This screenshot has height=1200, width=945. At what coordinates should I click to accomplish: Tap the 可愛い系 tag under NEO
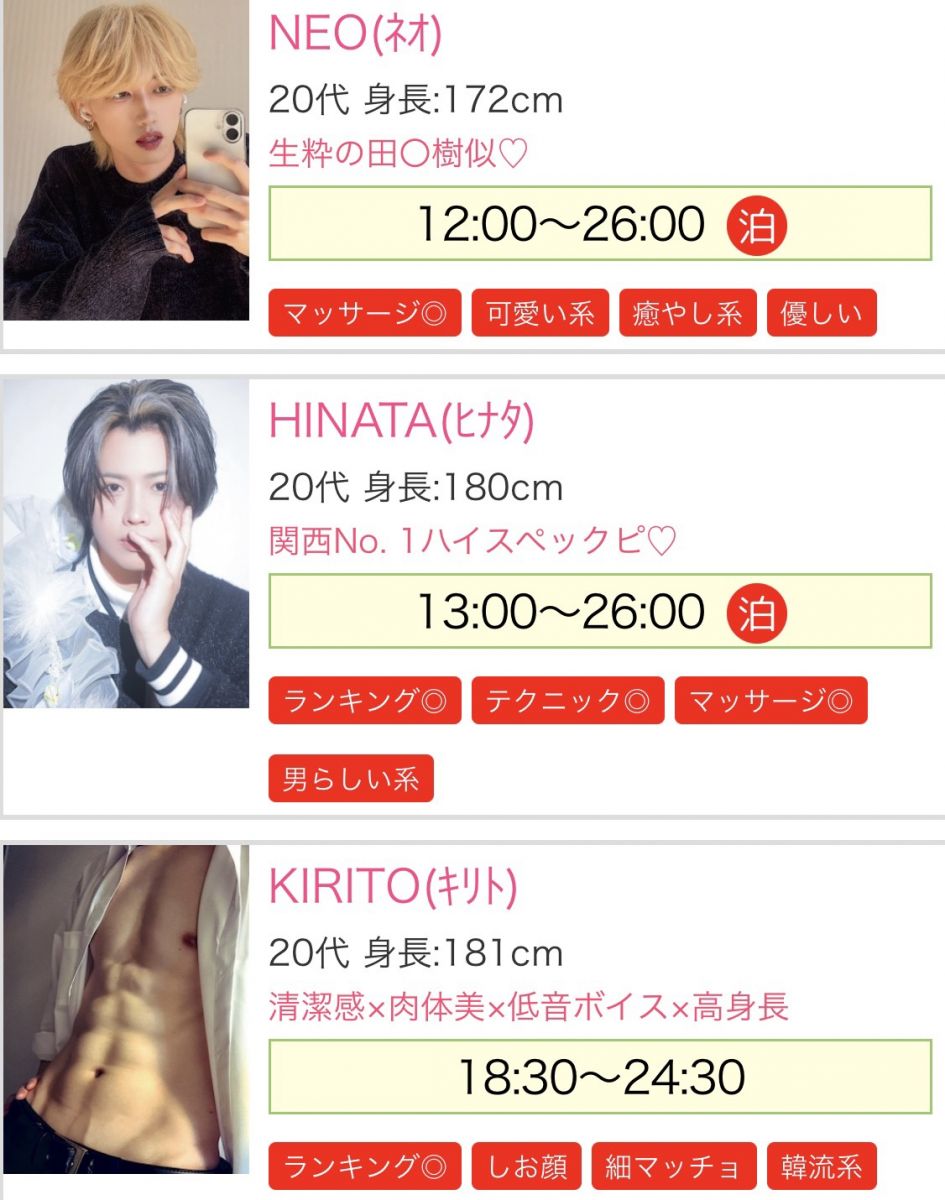(x=540, y=314)
